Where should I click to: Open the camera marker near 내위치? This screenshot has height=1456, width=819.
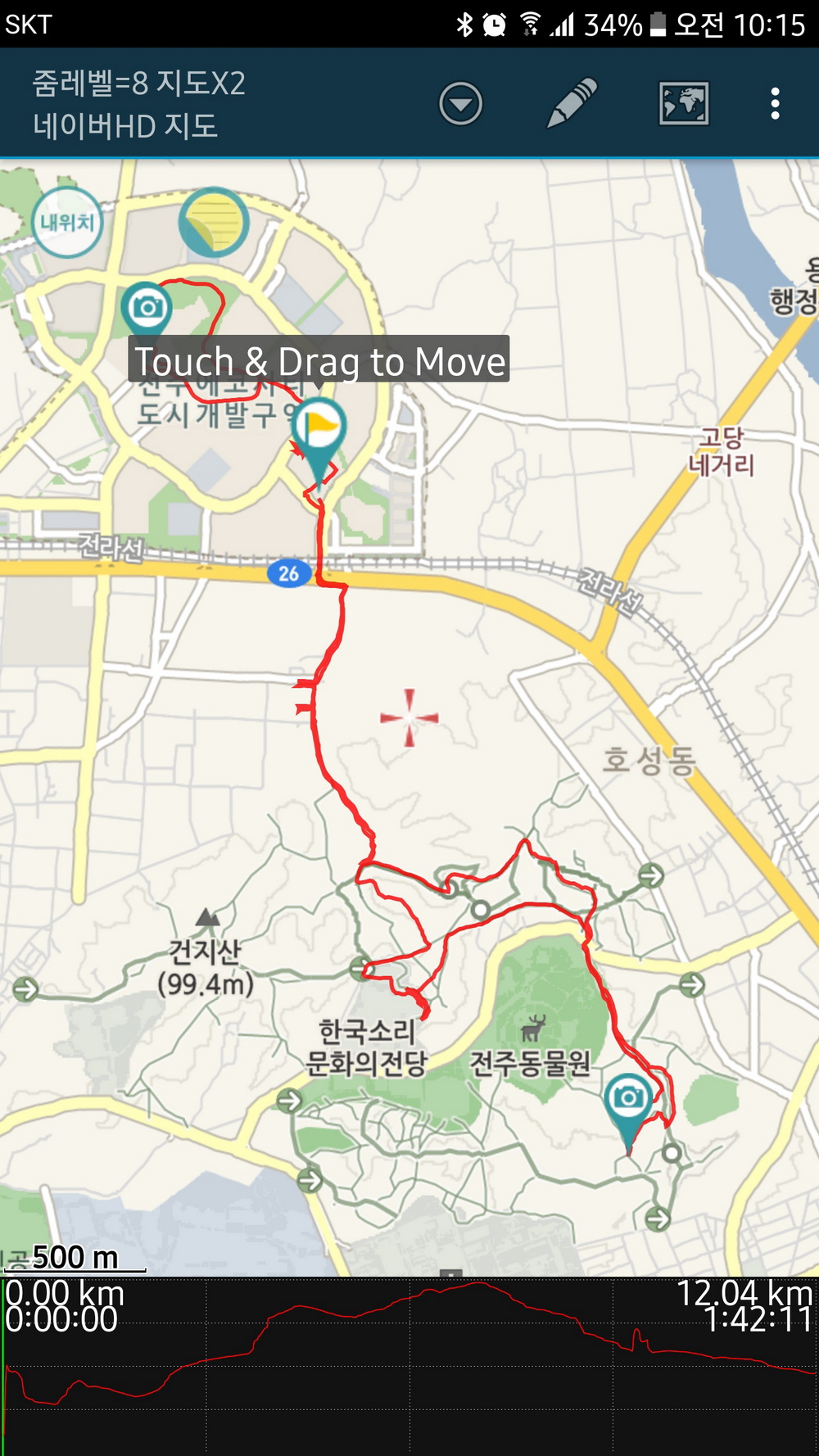point(147,307)
